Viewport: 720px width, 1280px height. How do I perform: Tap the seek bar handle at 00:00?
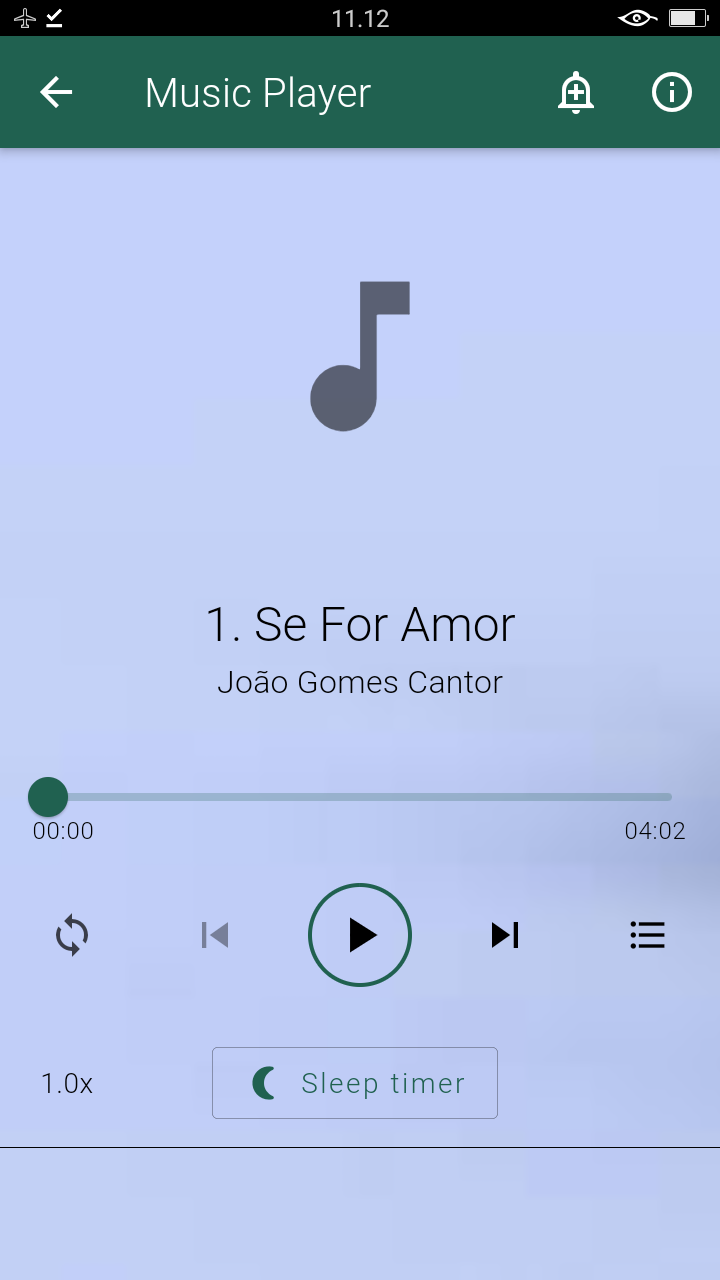[48, 797]
